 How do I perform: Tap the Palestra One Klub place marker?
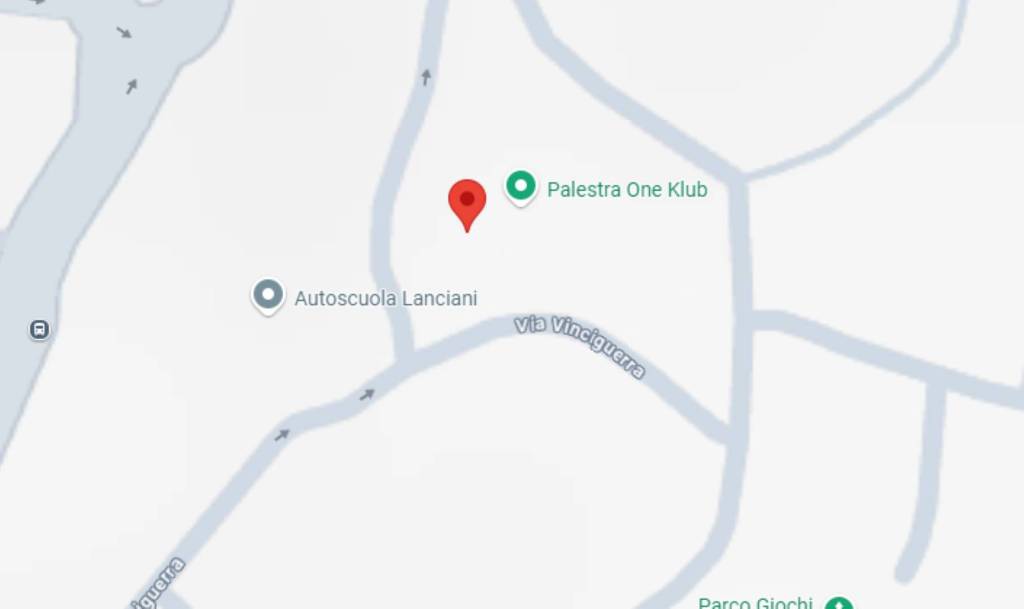coord(520,186)
